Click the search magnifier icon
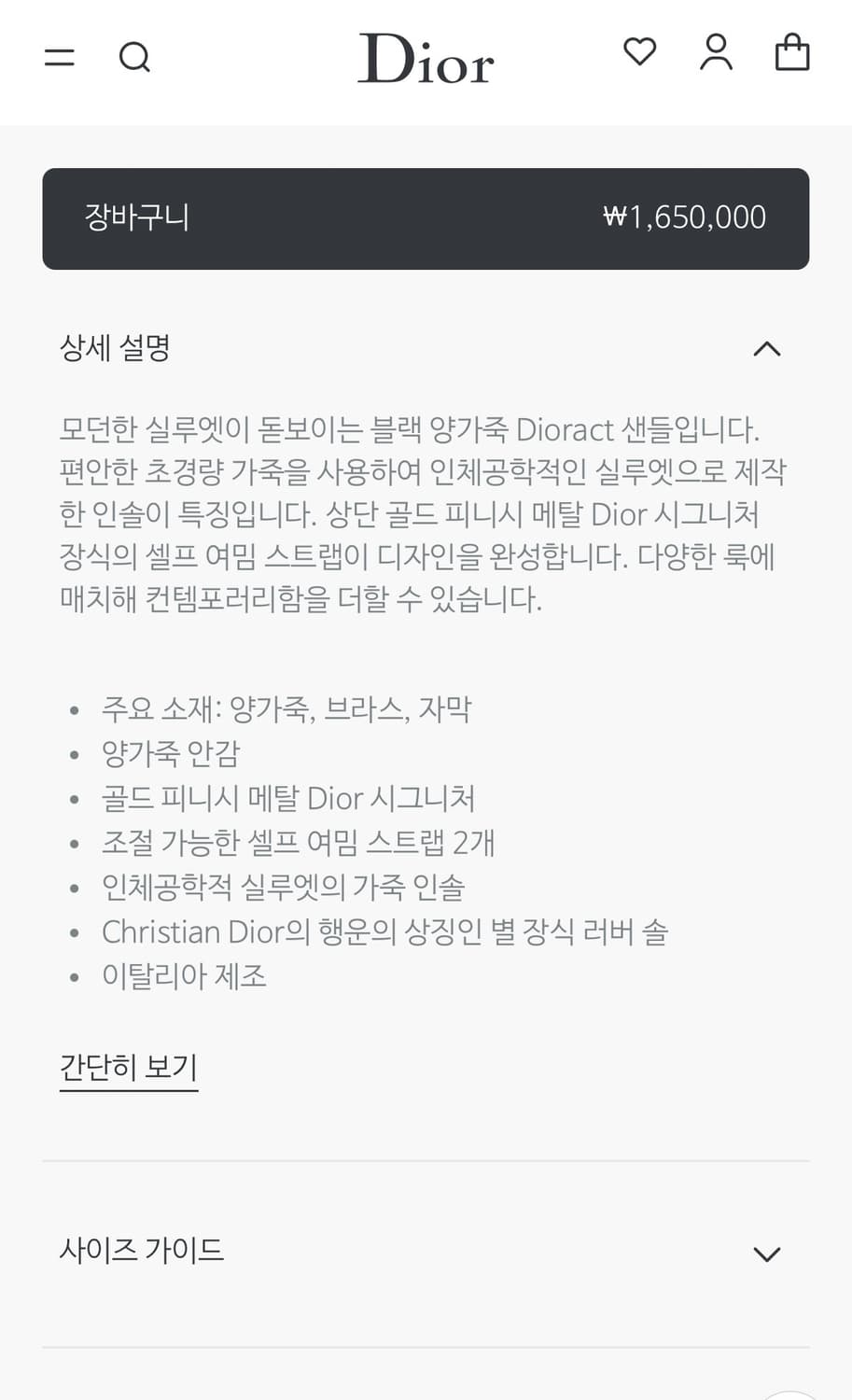852x1400 pixels. (x=136, y=56)
